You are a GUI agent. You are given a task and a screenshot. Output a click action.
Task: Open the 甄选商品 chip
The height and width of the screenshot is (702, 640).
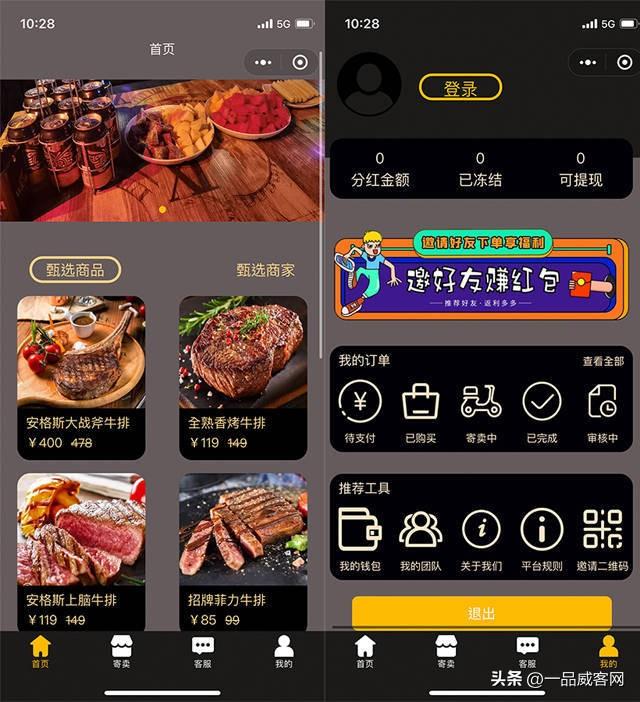[x=75, y=269]
